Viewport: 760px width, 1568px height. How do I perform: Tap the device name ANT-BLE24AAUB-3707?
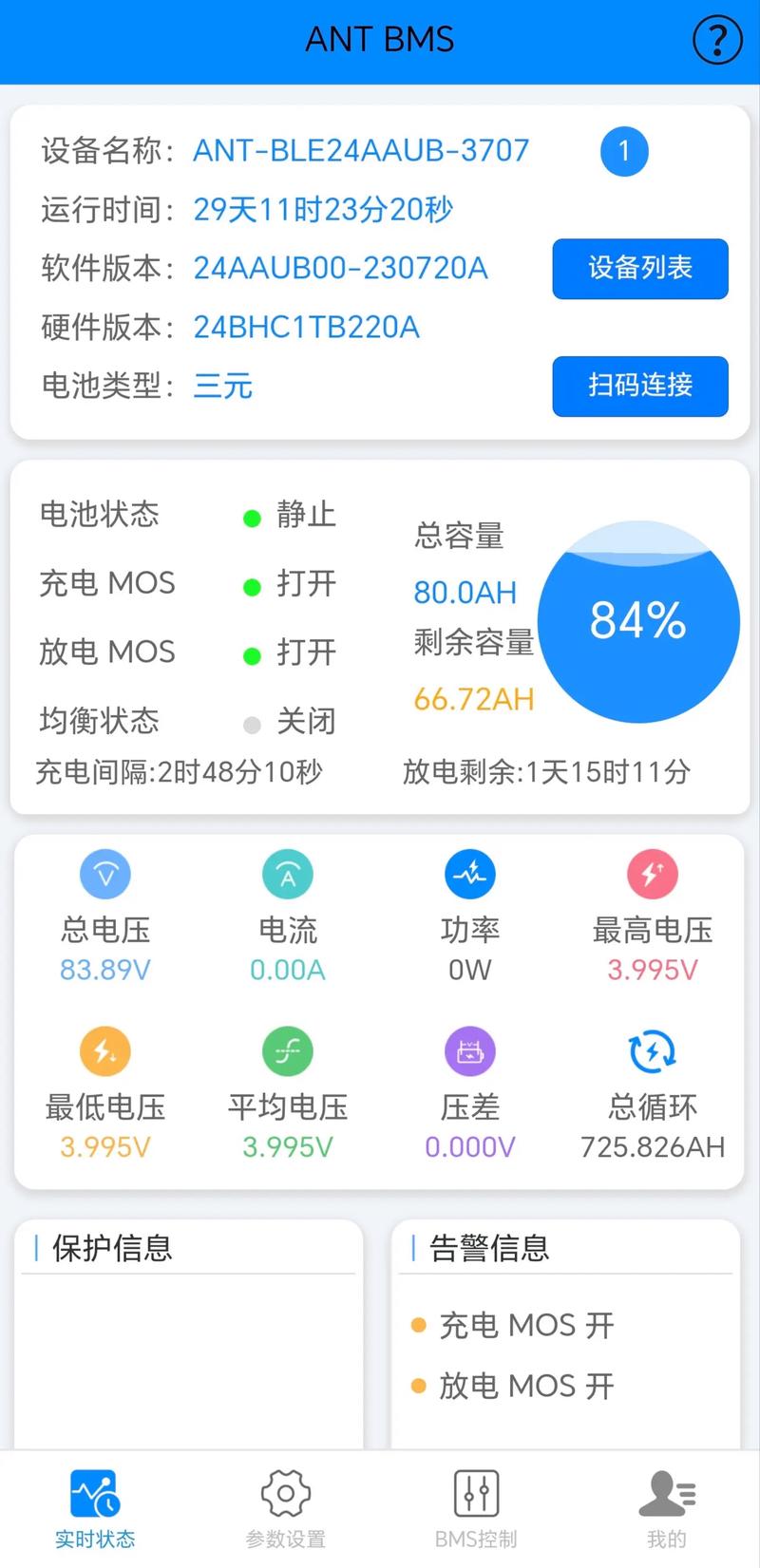(x=361, y=150)
